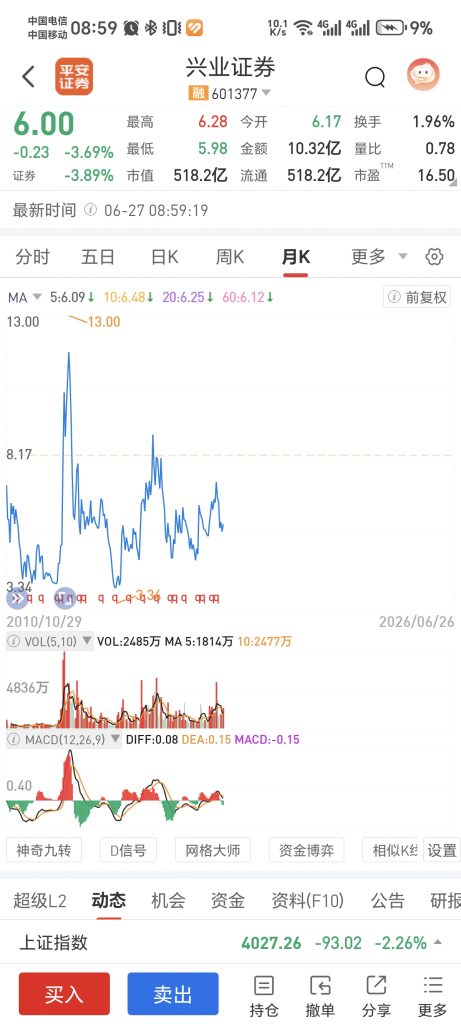Open 持仓 holdings
Image resolution: width=461 pixels, height=1024 pixels.
(x=264, y=996)
